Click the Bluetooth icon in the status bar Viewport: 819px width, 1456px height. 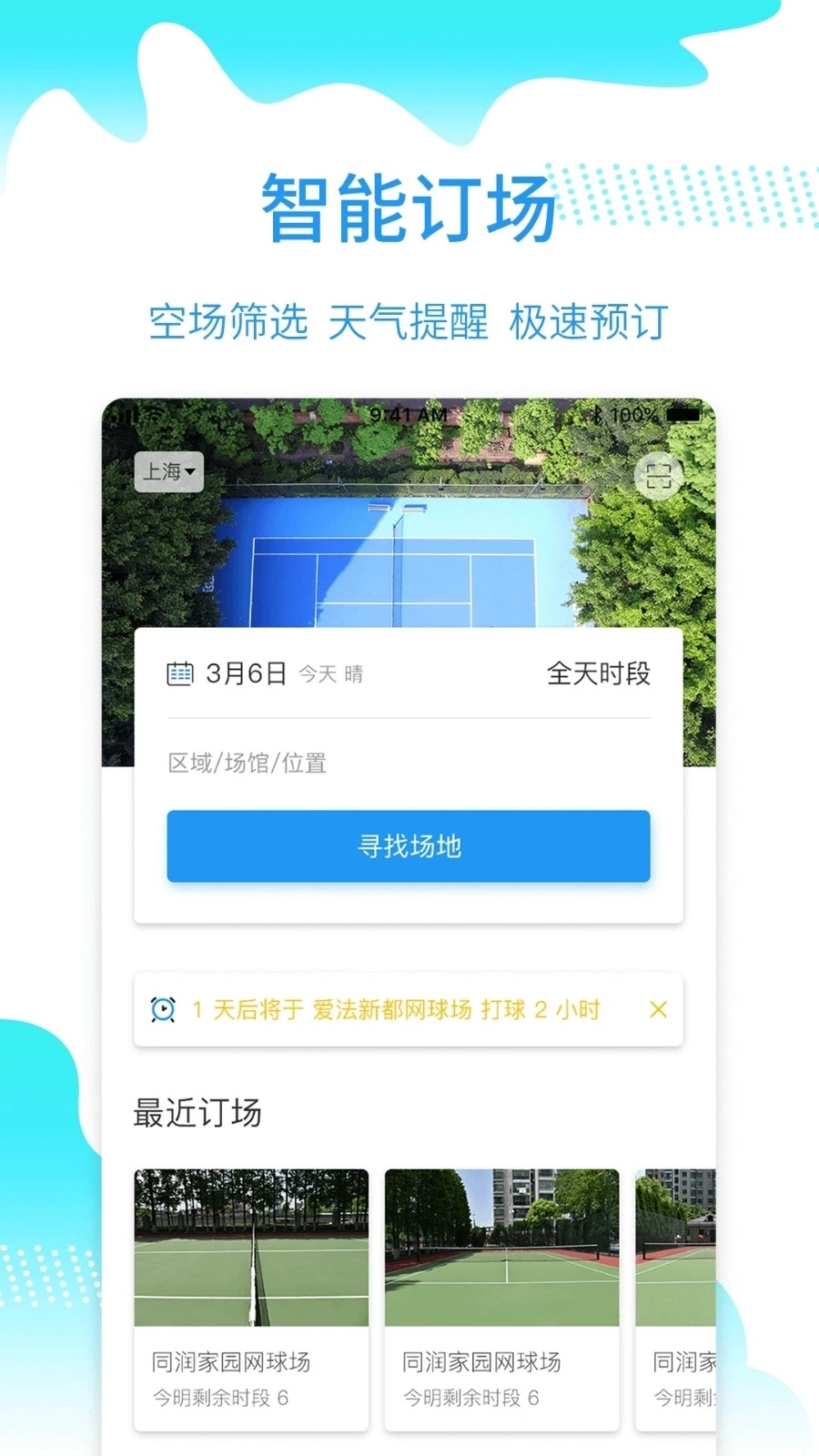(596, 415)
